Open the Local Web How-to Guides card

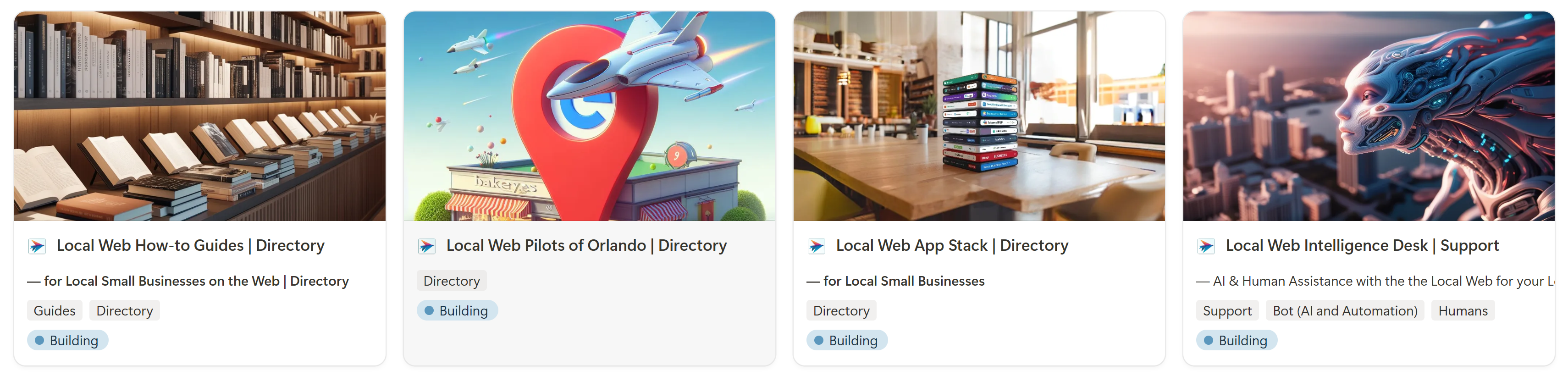point(191,245)
